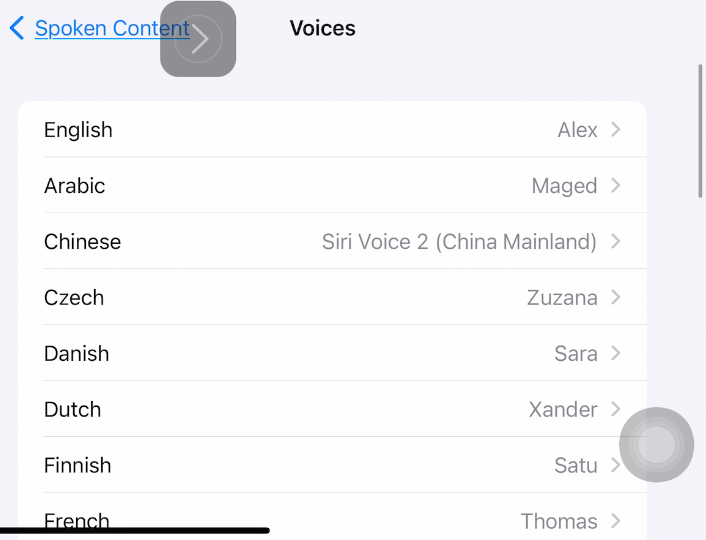The image size is (706, 540).
Task: Open English voice settings
Action: click(x=332, y=130)
